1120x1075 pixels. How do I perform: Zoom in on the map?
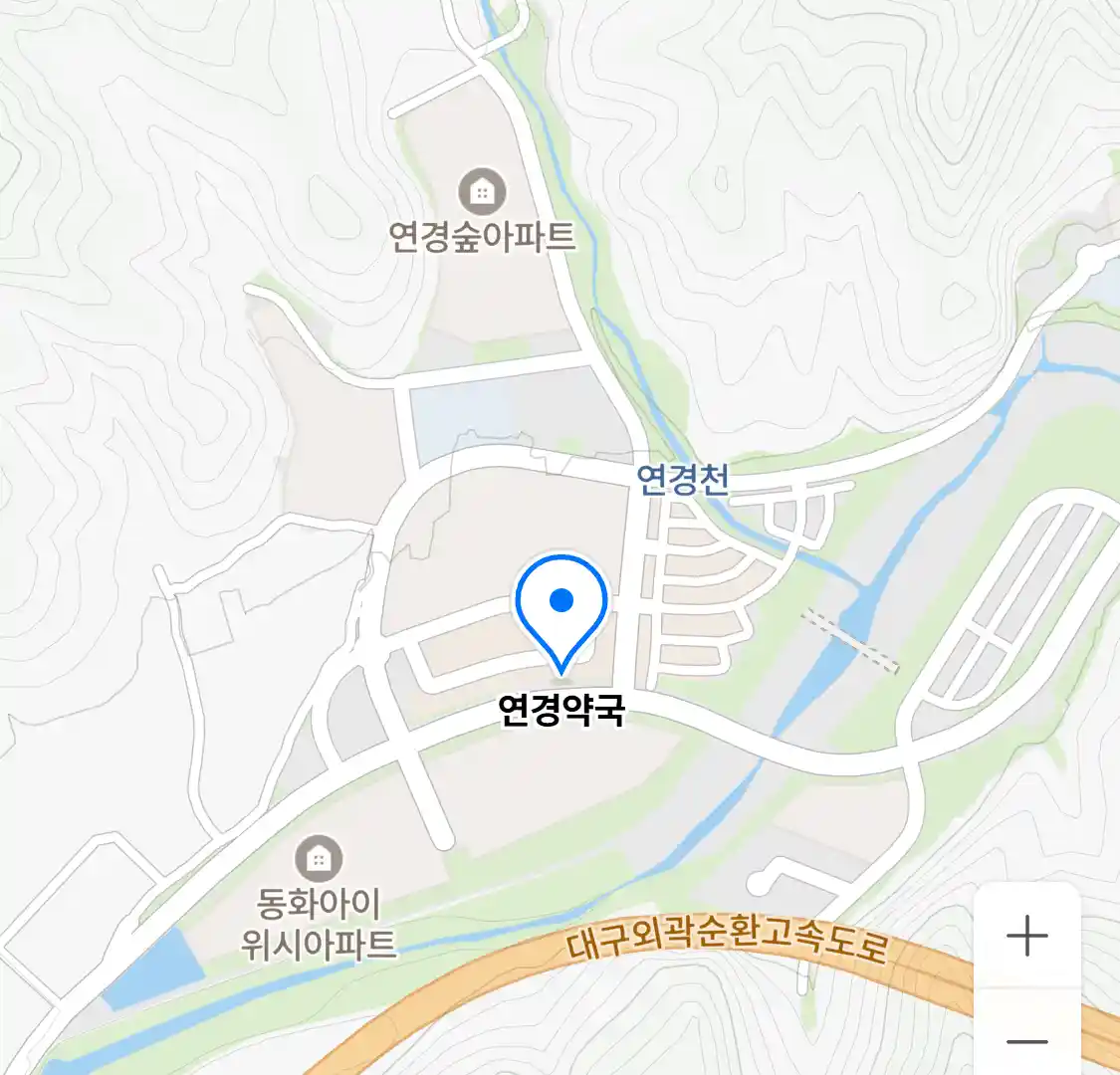(x=1026, y=936)
